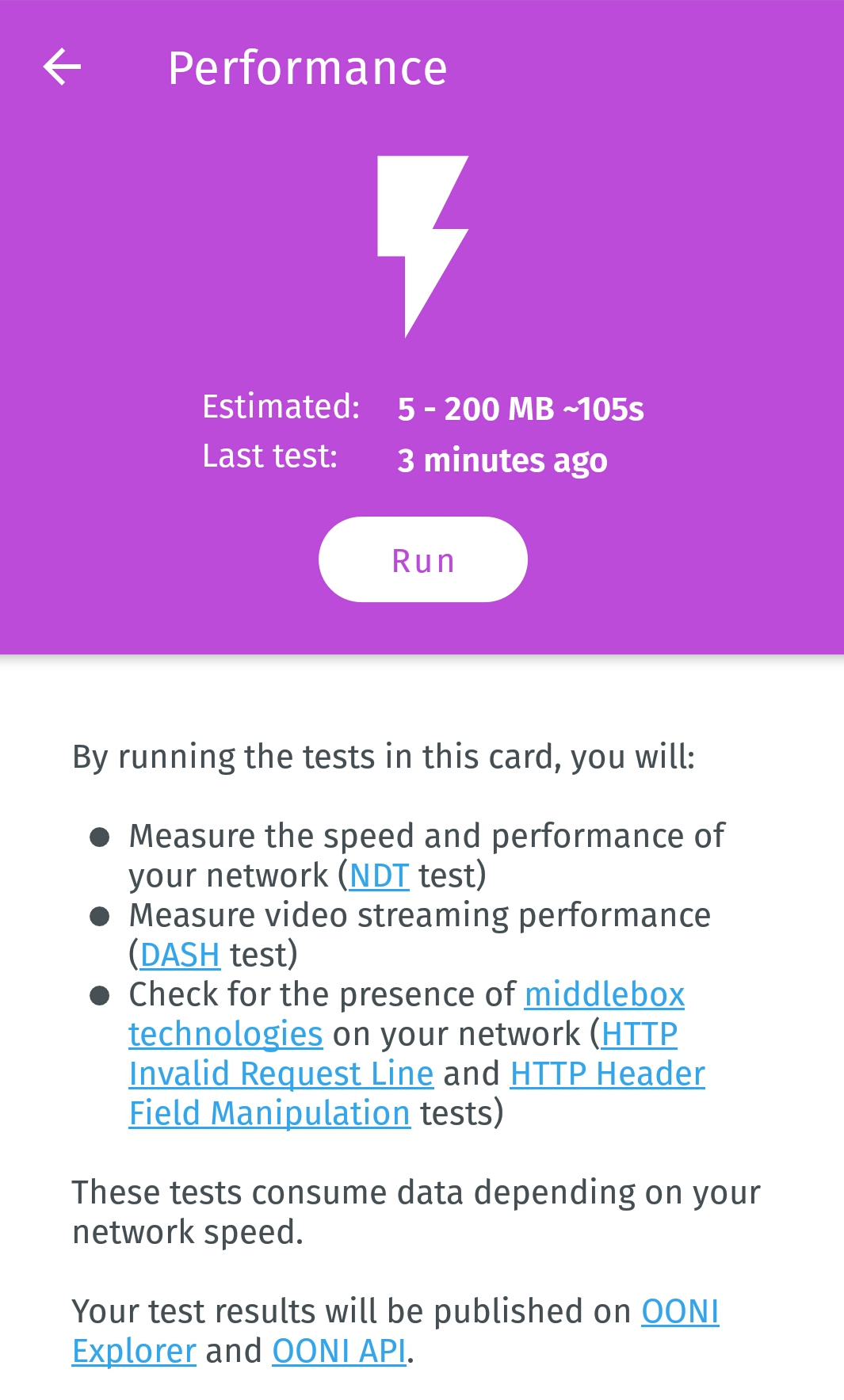Follow the middlebox technologies link

[x=604, y=994]
